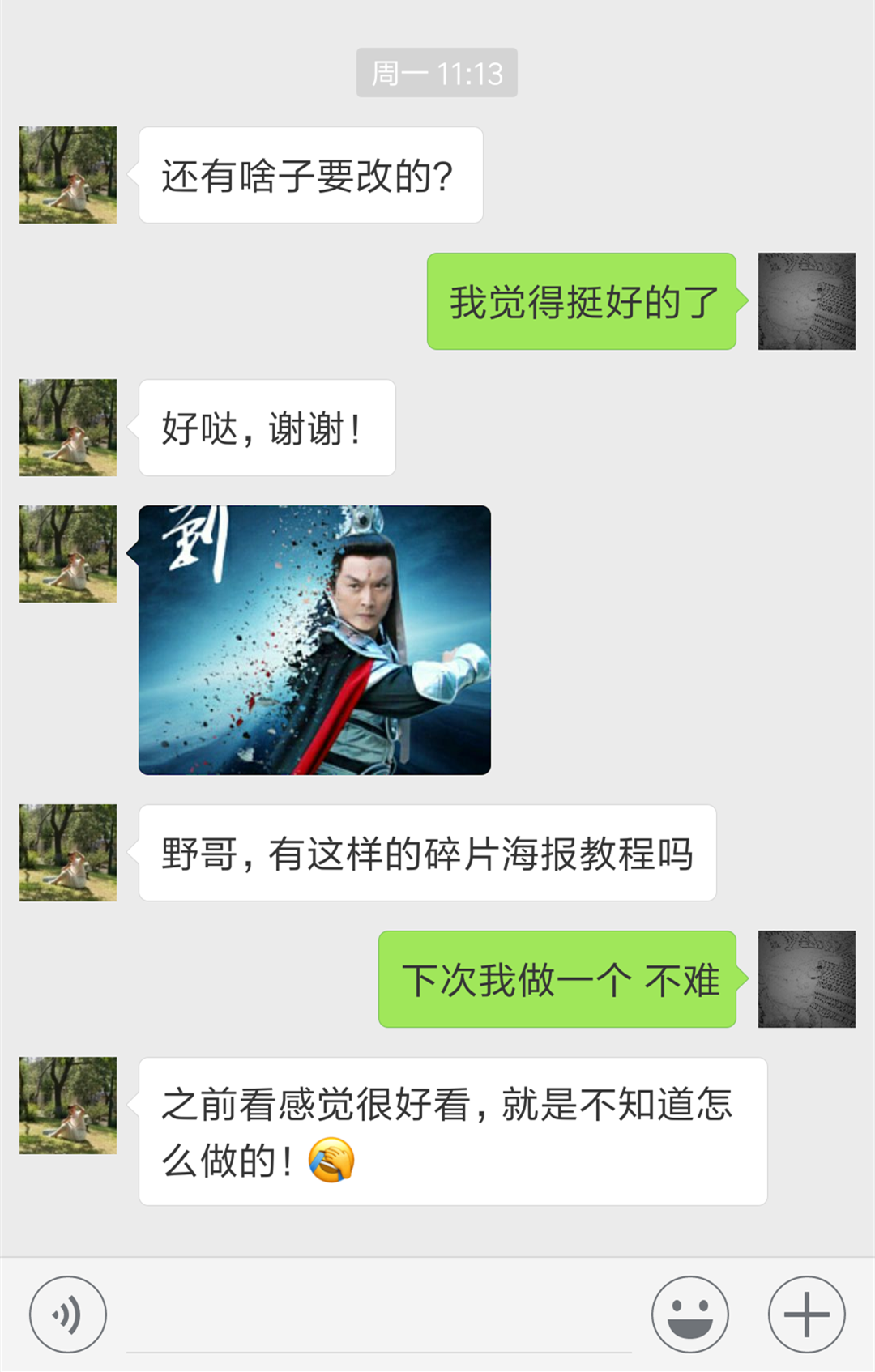The height and width of the screenshot is (1372, 875).
Task: Open the shattered poster image message
Action: tap(314, 640)
